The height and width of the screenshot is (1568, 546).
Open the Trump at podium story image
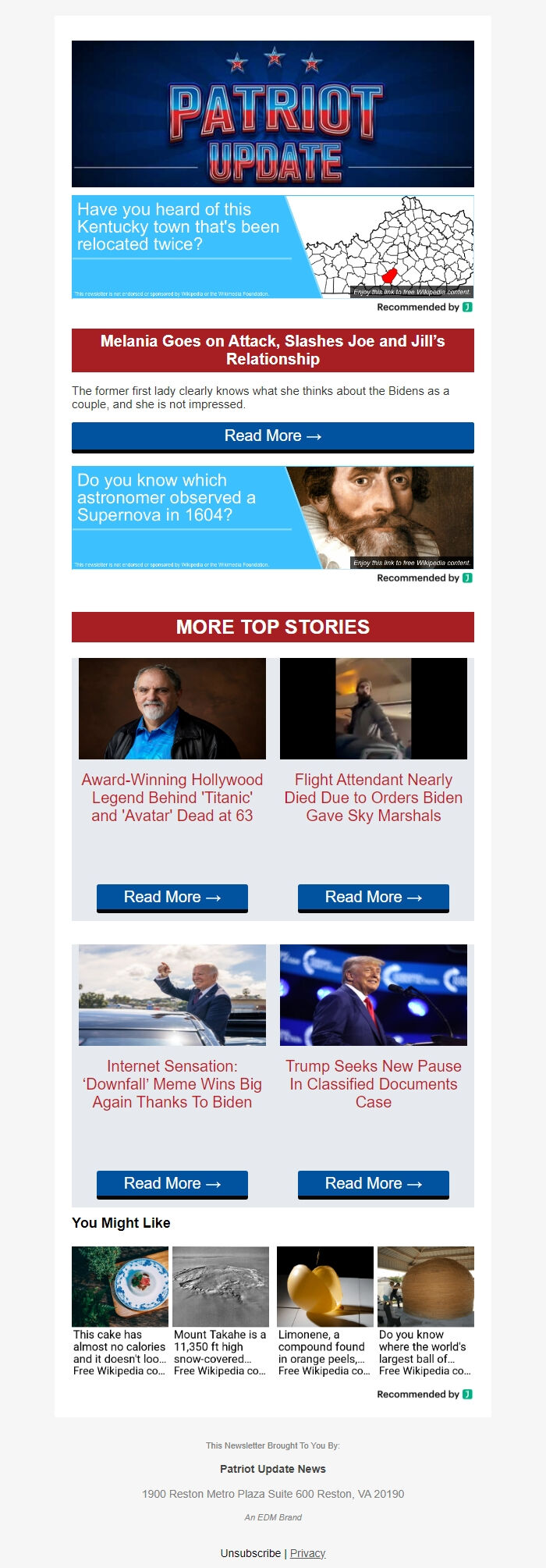click(x=374, y=995)
